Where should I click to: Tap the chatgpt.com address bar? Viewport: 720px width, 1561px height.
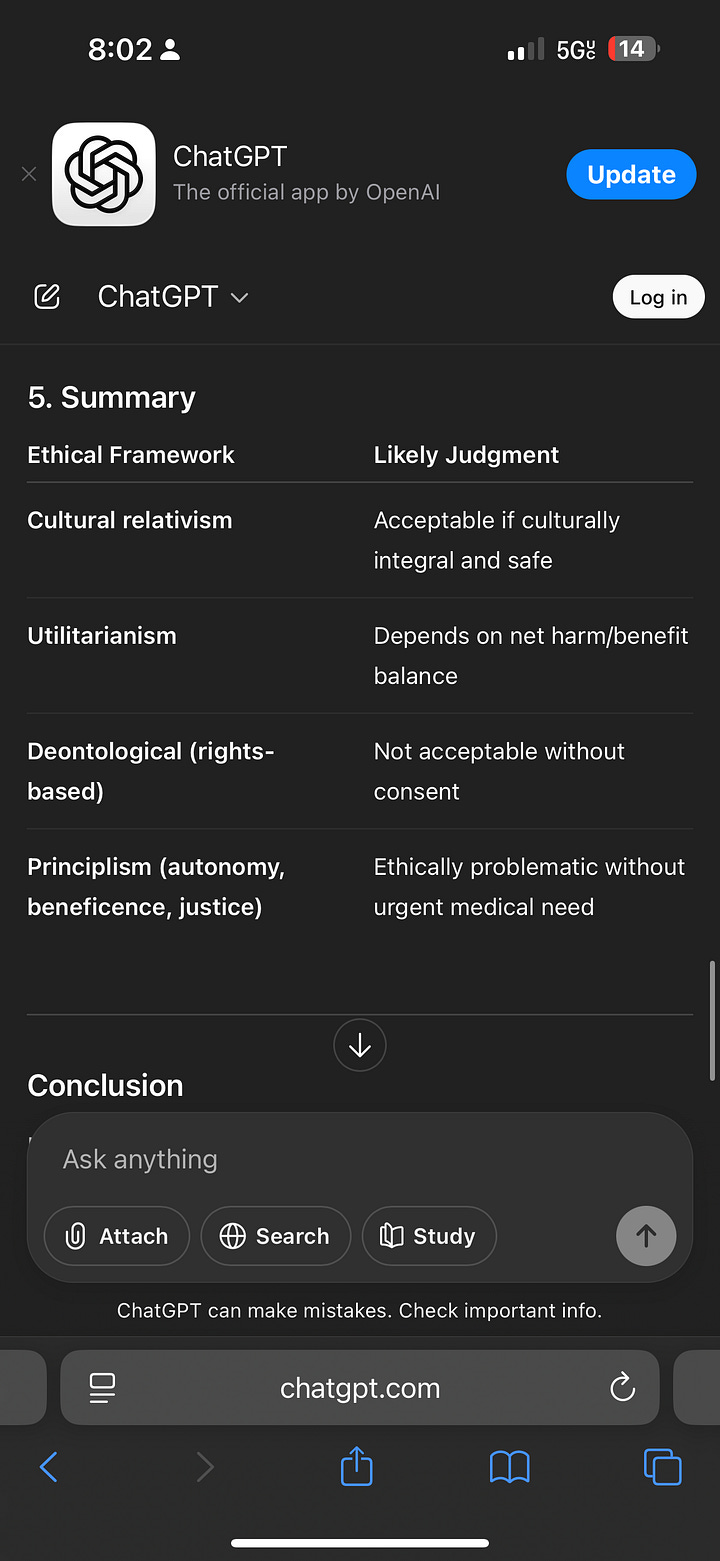[360, 1388]
